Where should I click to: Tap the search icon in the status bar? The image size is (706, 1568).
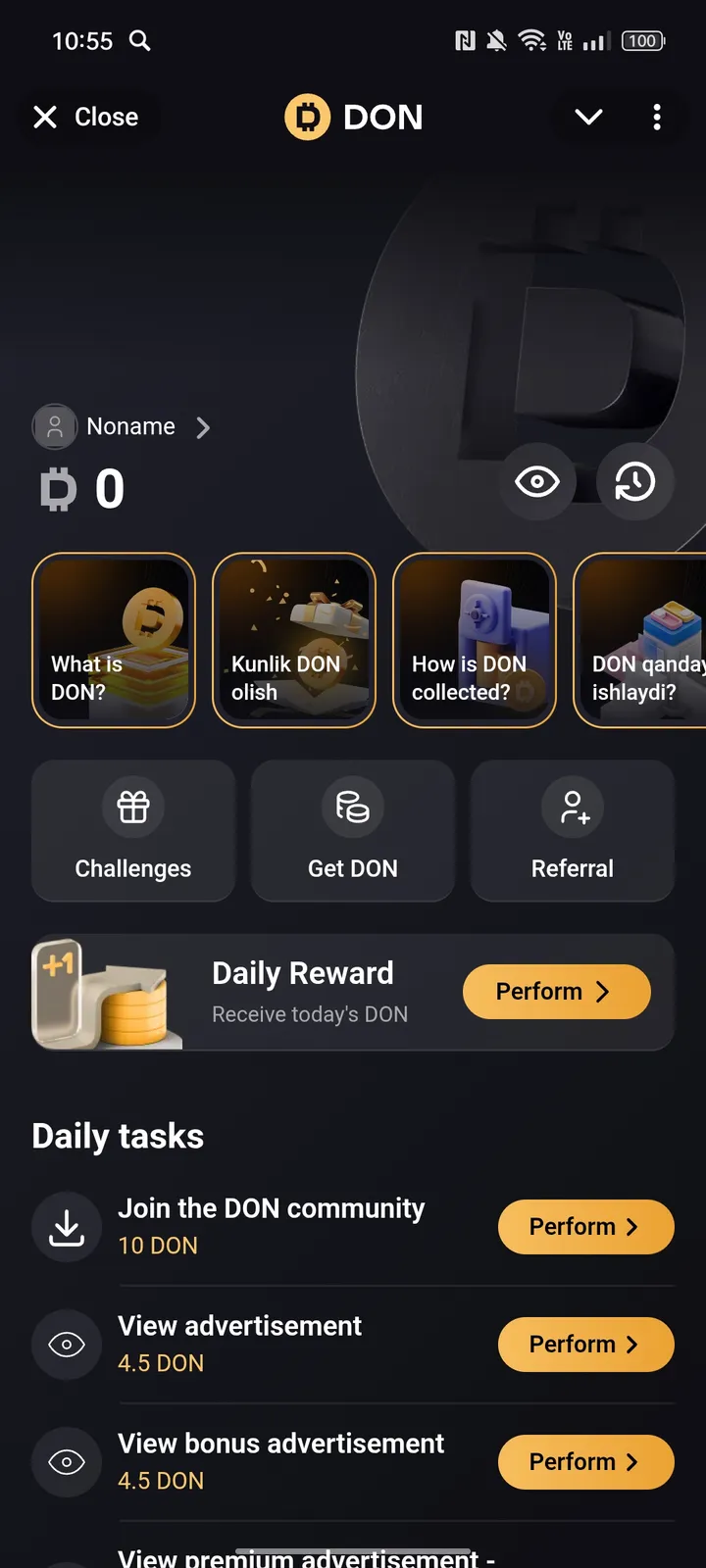[x=139, y=41]
